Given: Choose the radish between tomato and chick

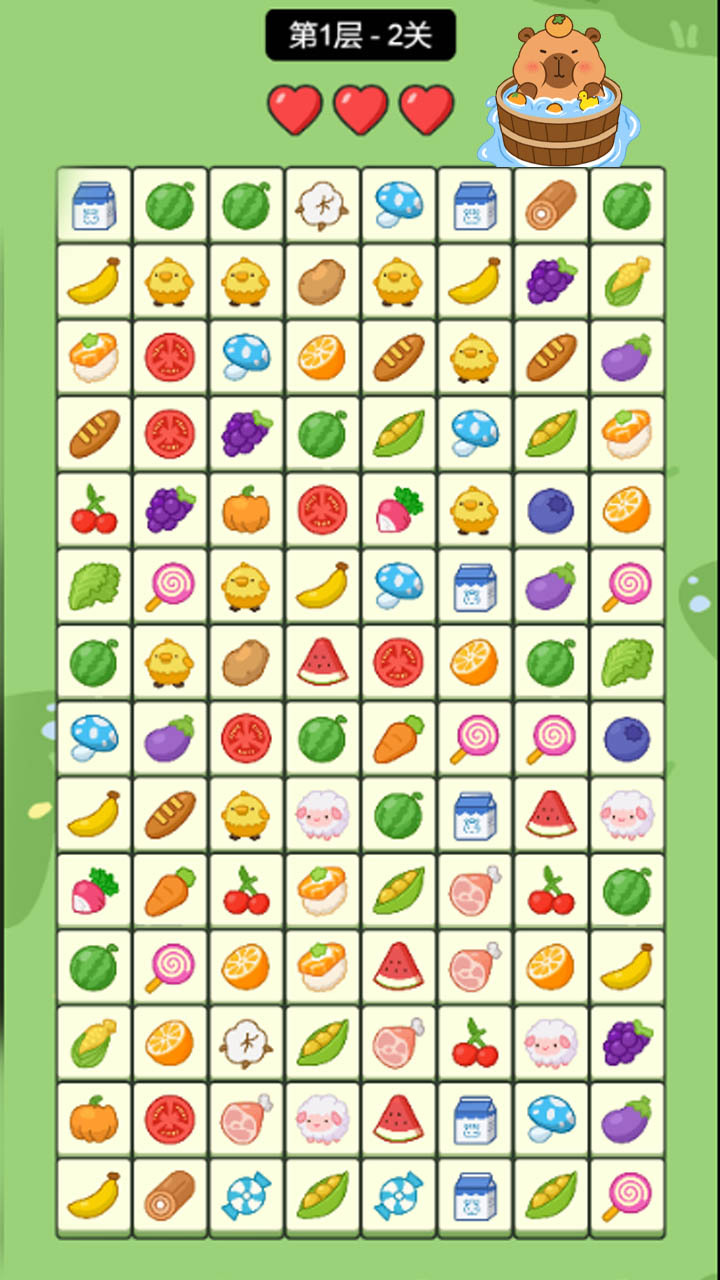Looking at the screenshot, I should tap(399, 510).
